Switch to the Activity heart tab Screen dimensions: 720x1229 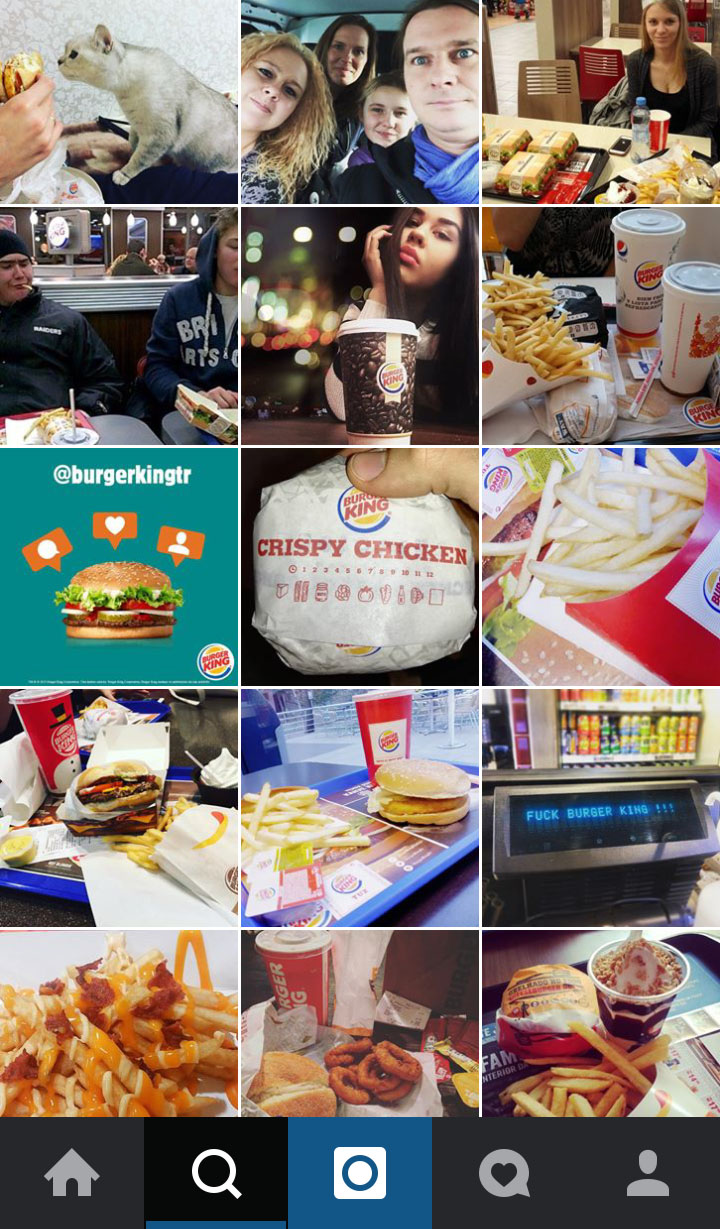pyautogui.click(x=504, y=1173)
